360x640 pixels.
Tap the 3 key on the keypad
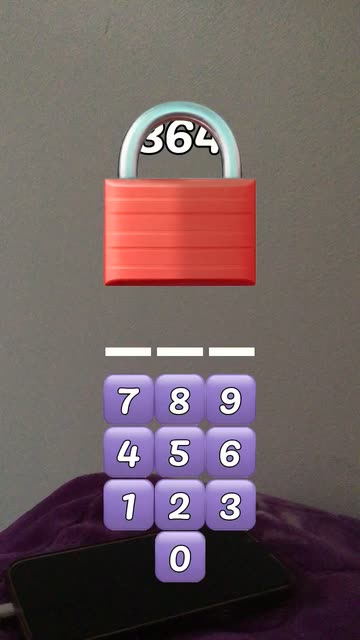tap(231, 505)
